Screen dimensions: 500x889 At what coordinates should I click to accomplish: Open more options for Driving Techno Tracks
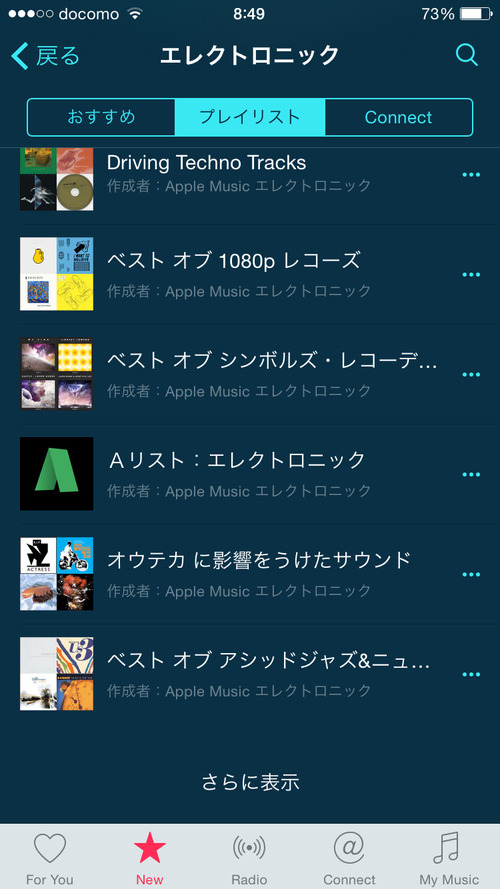471,175
